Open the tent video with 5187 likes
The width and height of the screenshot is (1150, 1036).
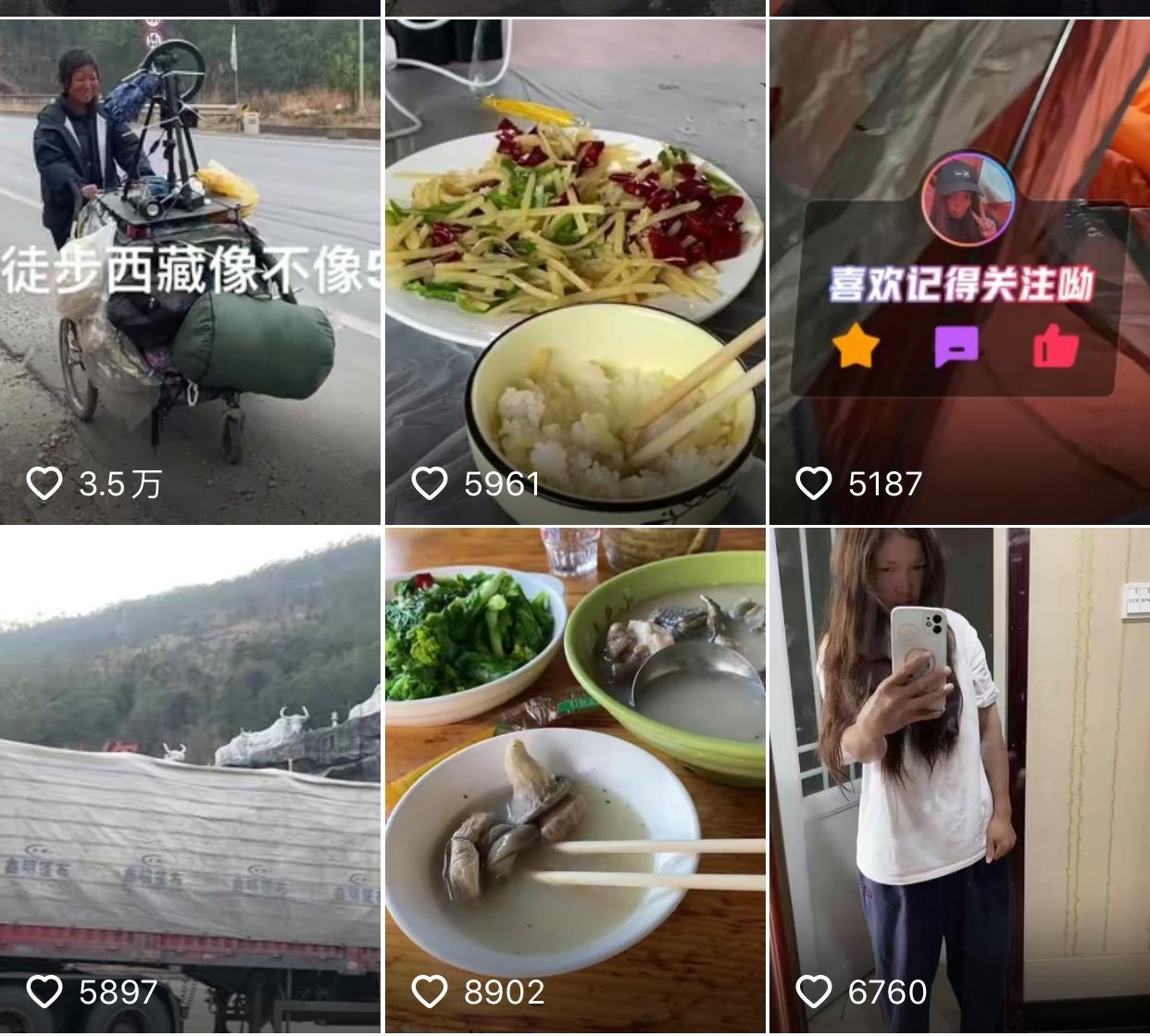pos(959,270)
